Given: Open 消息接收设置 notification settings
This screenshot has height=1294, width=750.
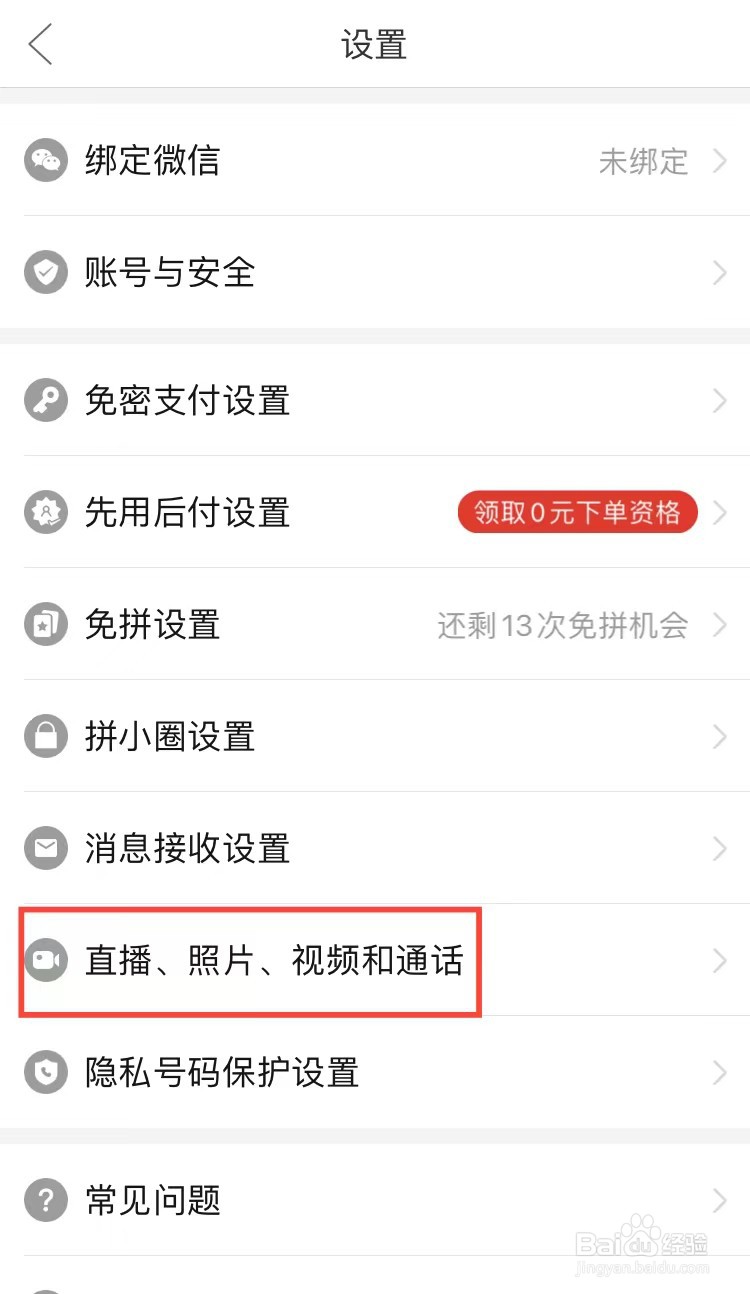Looking at the screenshot, I should click(185, 849).
